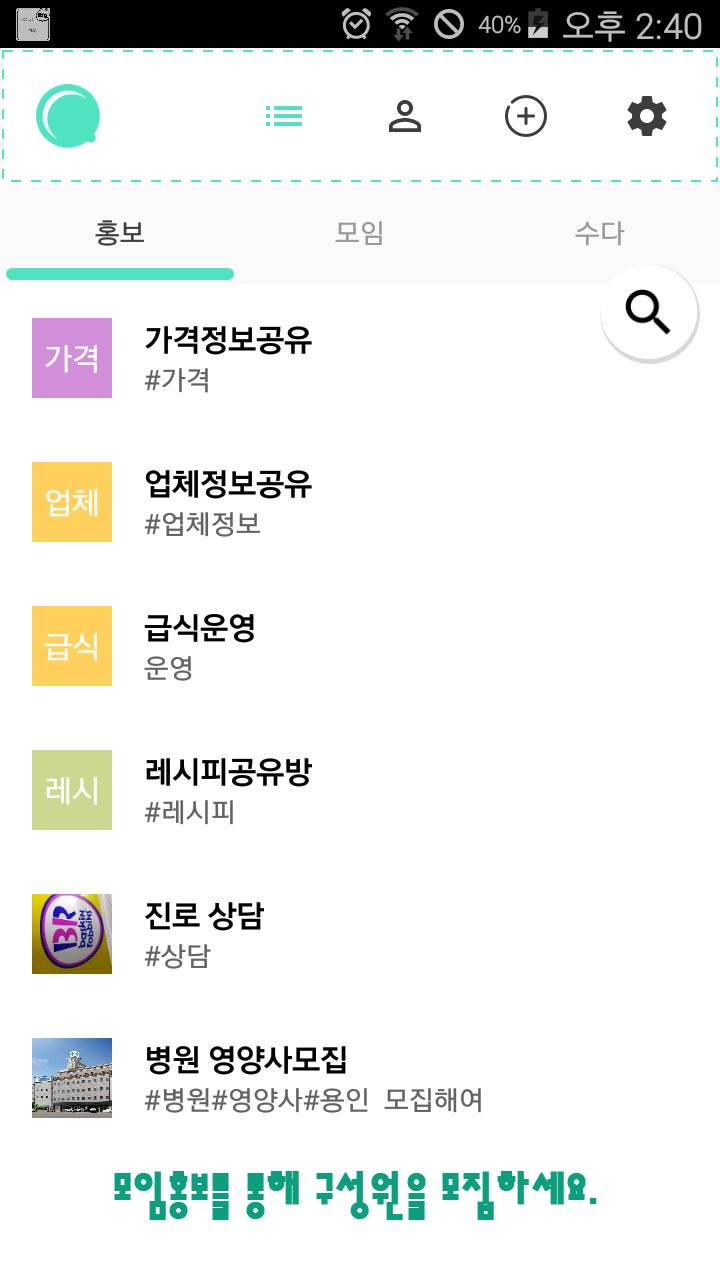Tap the orange 업체 room badge
This screenshot has height=1280, width=720.
(x=71, y=502)
